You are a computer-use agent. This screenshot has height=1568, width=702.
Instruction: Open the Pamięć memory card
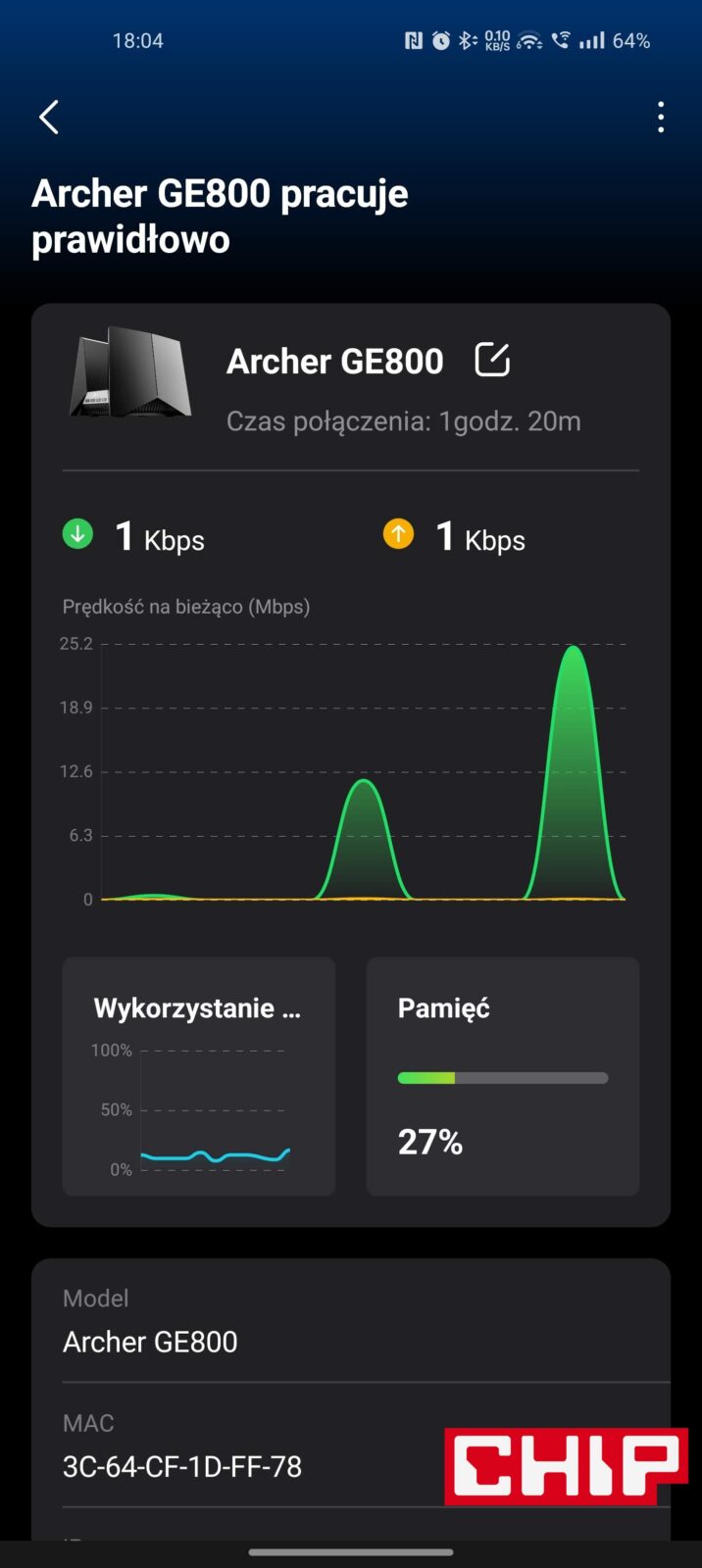pos(502,1076)
